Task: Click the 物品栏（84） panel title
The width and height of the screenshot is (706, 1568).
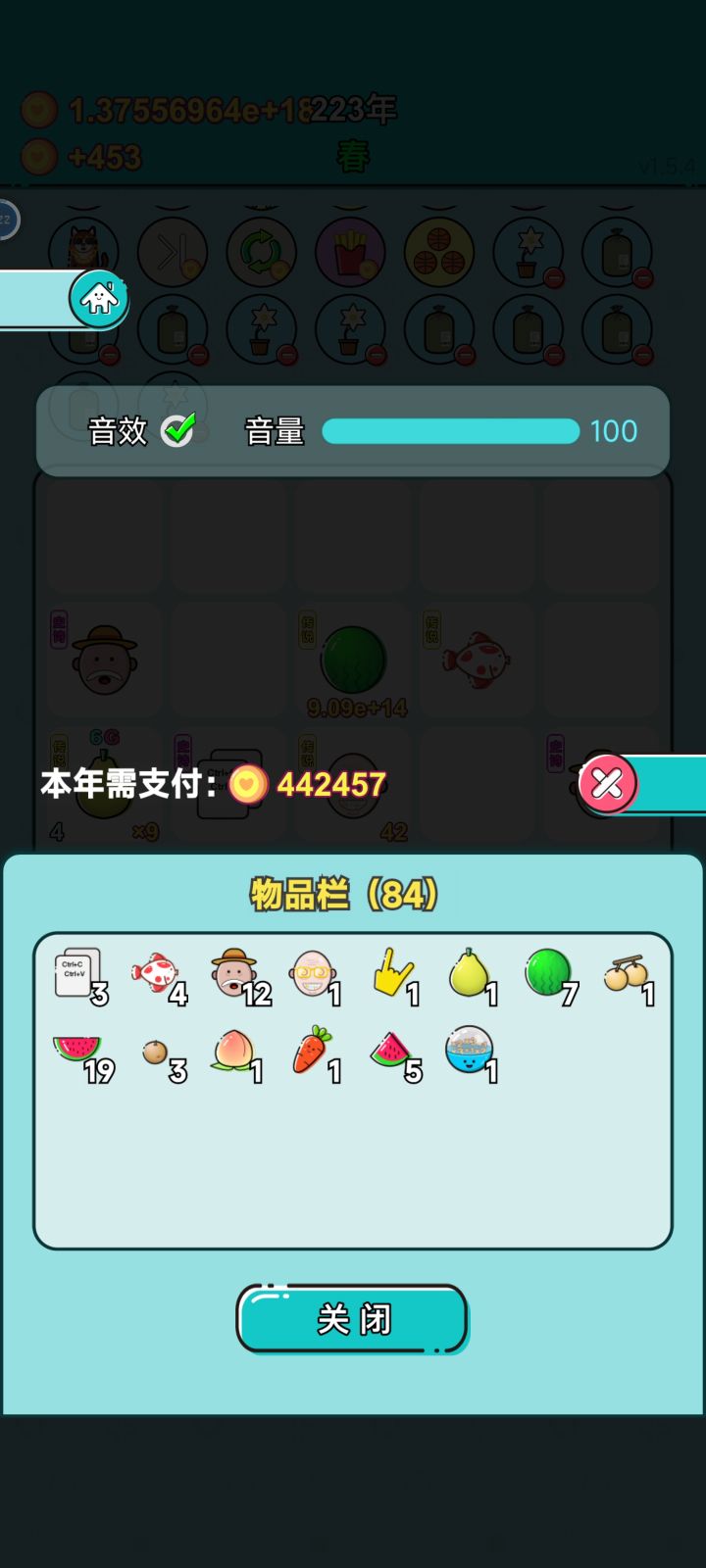Action: [x=352, y=894]
